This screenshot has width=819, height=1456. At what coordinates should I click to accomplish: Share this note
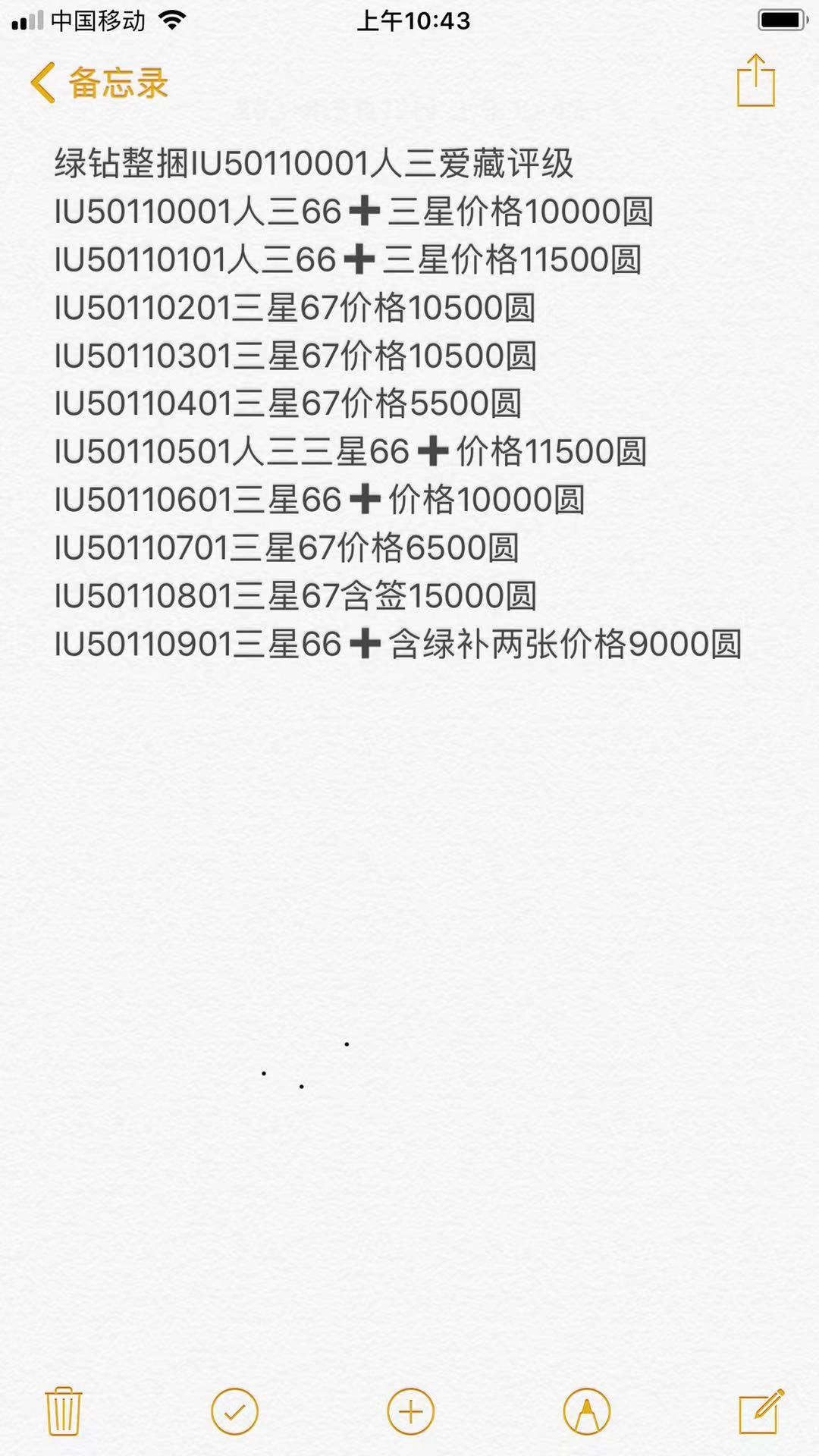coord(755,80)
